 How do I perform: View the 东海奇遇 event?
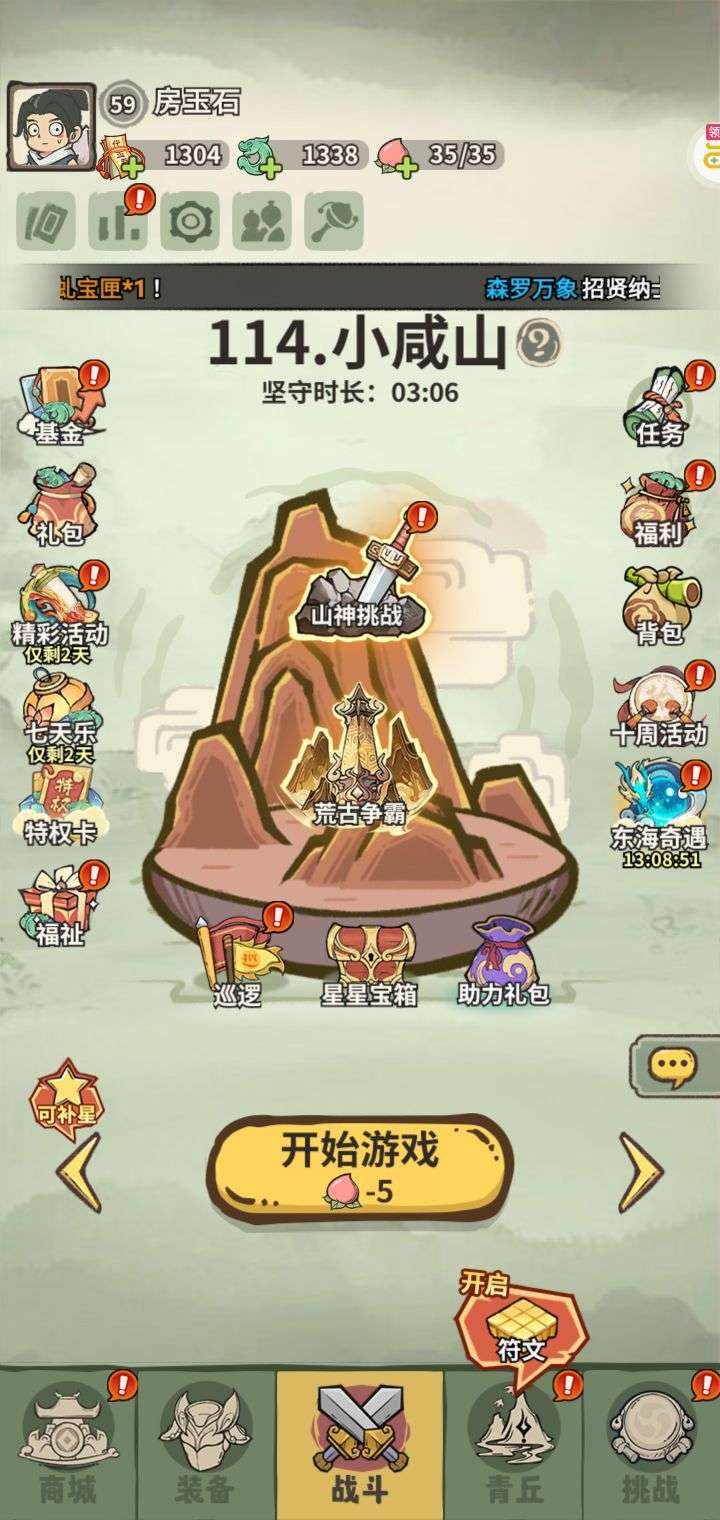tap(658, 808)
